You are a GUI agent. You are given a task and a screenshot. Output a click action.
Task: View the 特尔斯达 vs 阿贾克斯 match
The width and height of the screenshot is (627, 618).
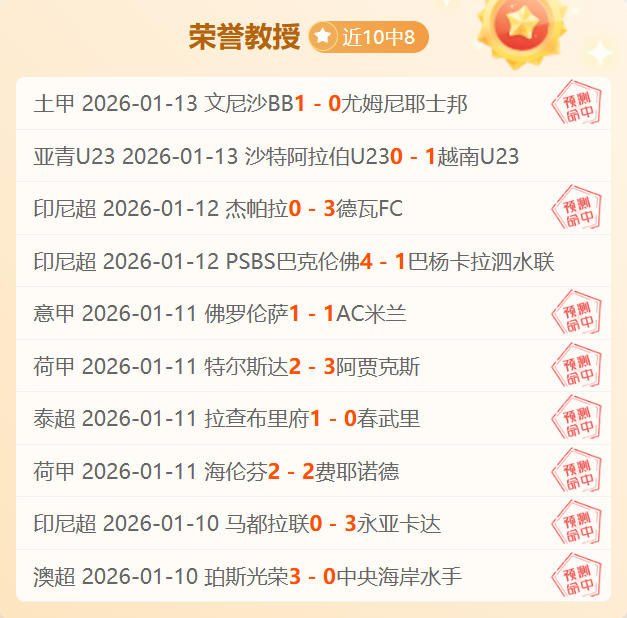[x=227, y=367]
